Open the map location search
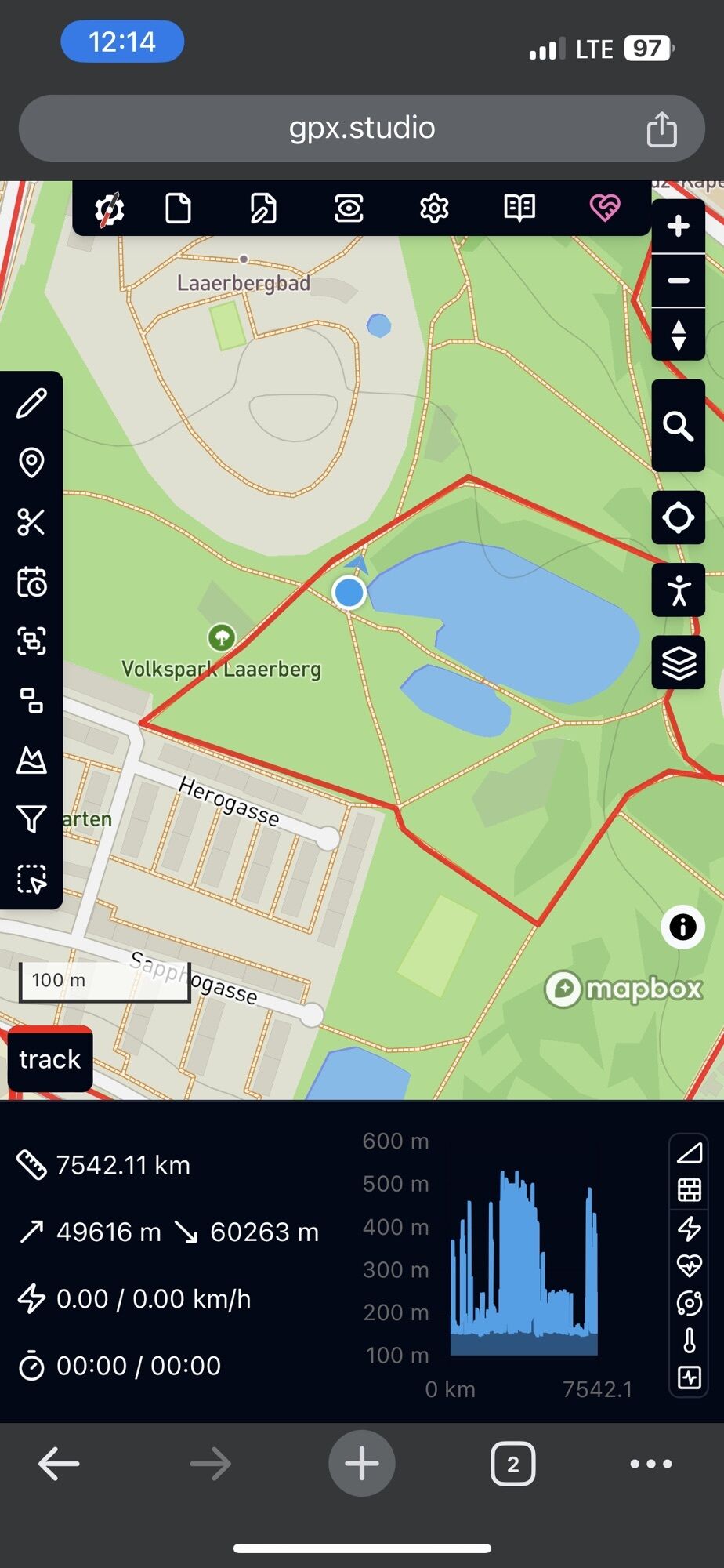 678,426
